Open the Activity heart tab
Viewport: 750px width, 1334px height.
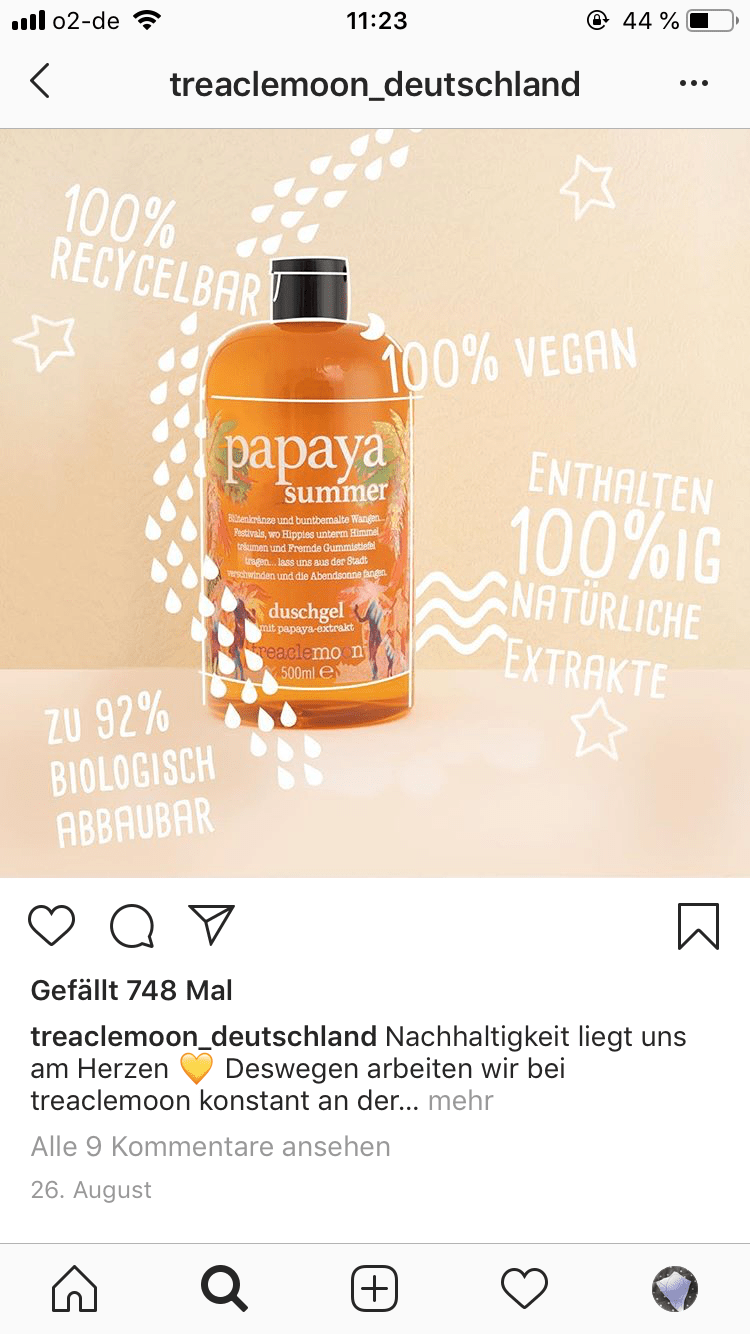[525, 1288]
